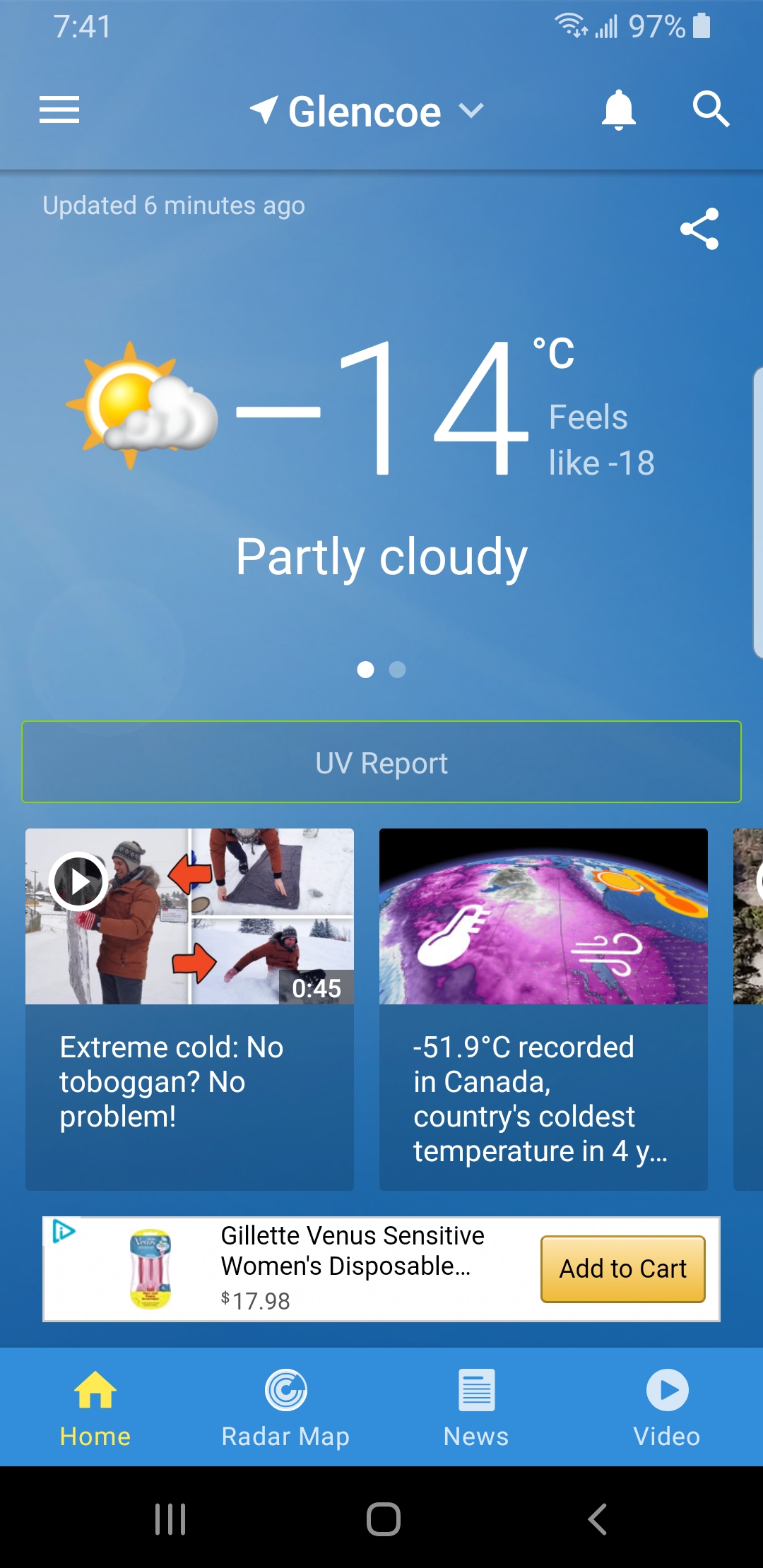763x1568 pixels.
Task: Open the UV Report
Action: [381, 762]
